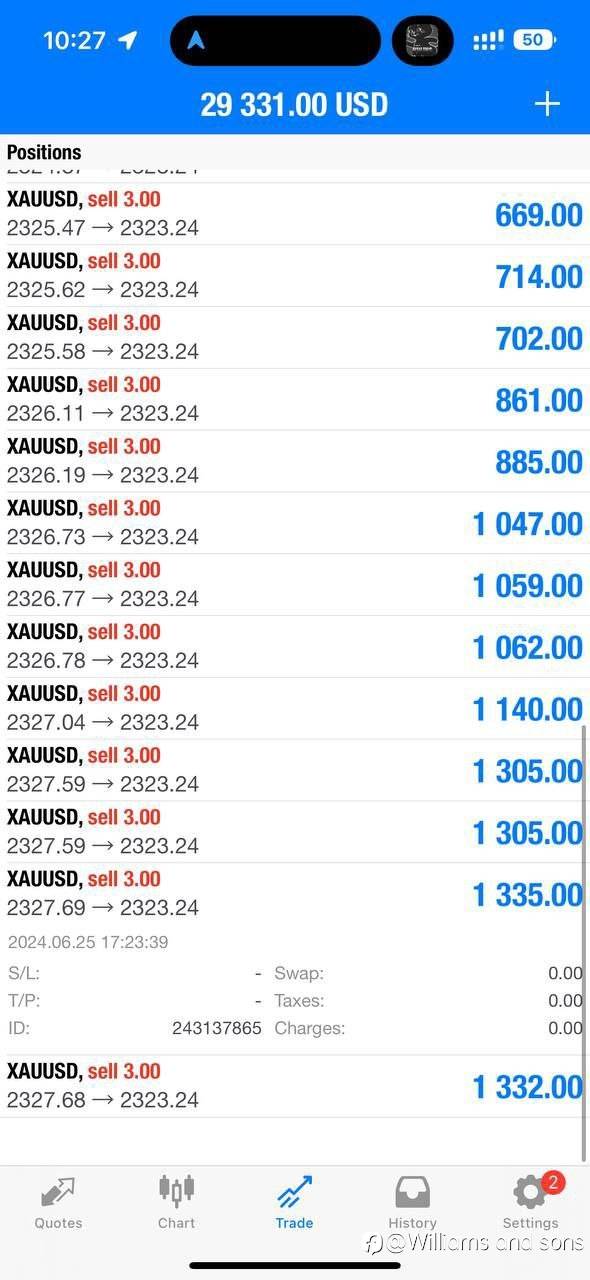Screen dimensions: 590x1280
Task: Collapse the expanded position at 2327.69
Action: click(x=295, y=894)
